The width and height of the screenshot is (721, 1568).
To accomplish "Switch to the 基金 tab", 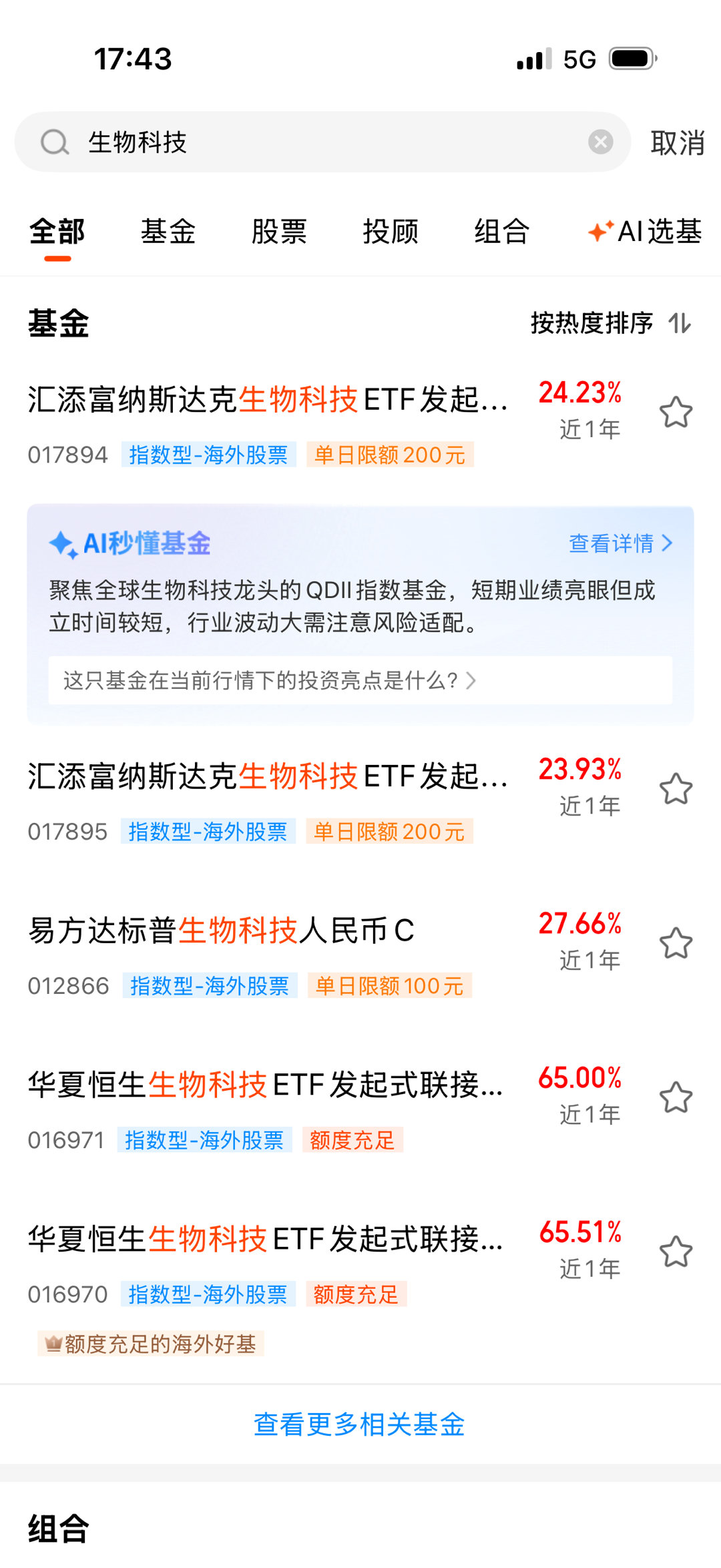I will click(x=168, y=232).
